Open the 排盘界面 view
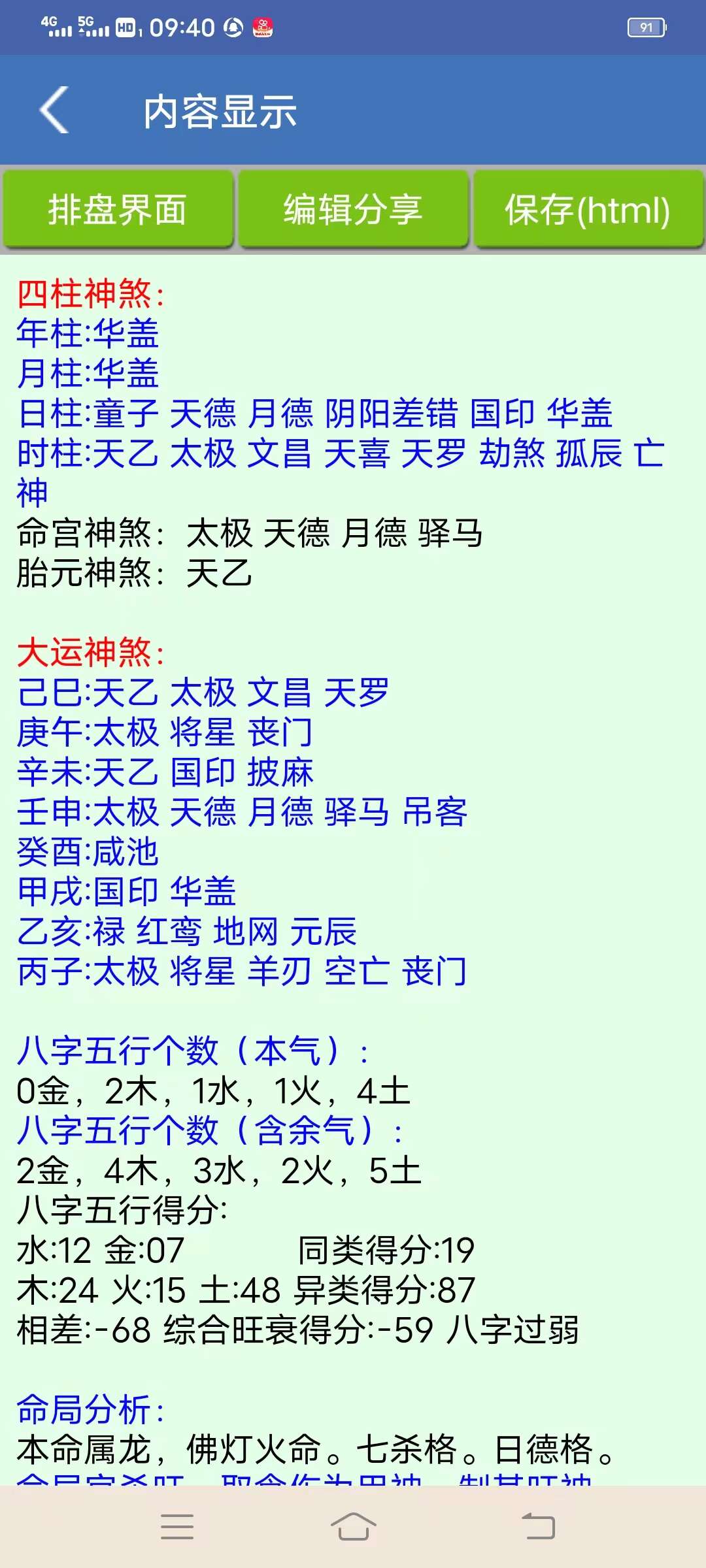Screen dimensions: 706x1568 point(118,209)
